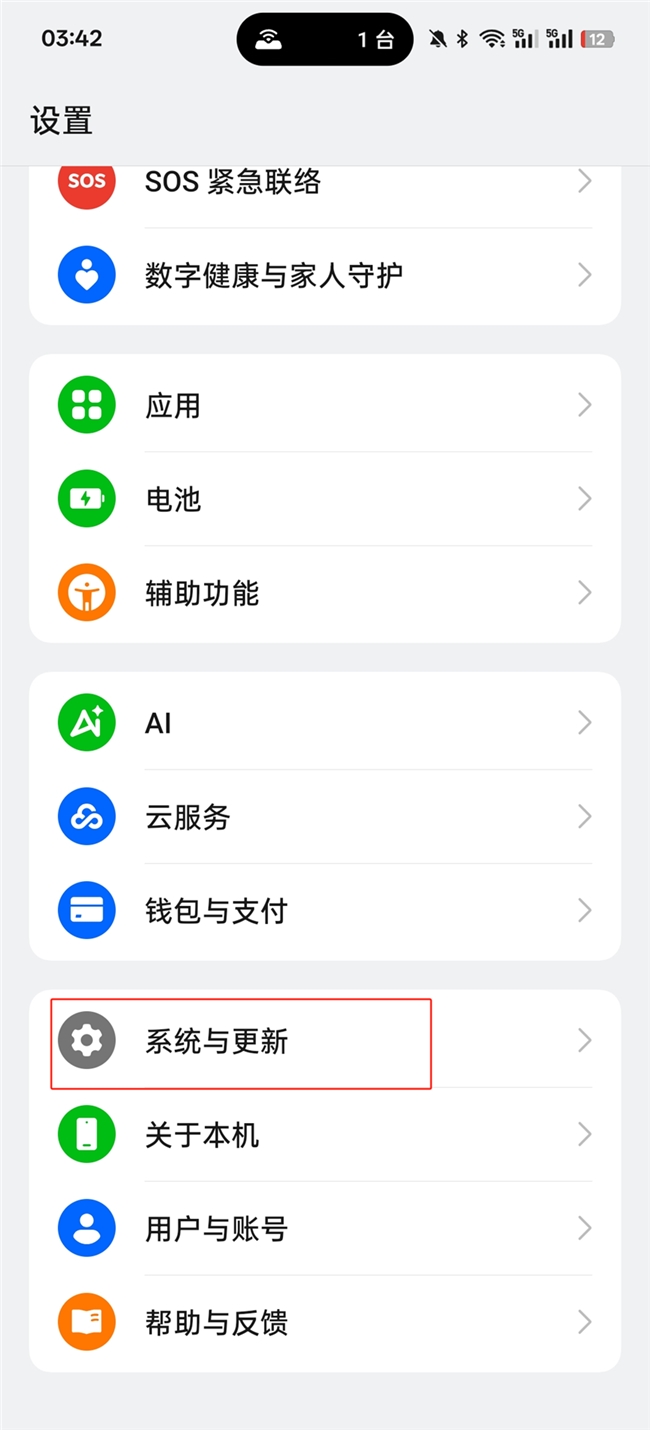Tap the connected-device capsule showing 1 台

point(325,40)
